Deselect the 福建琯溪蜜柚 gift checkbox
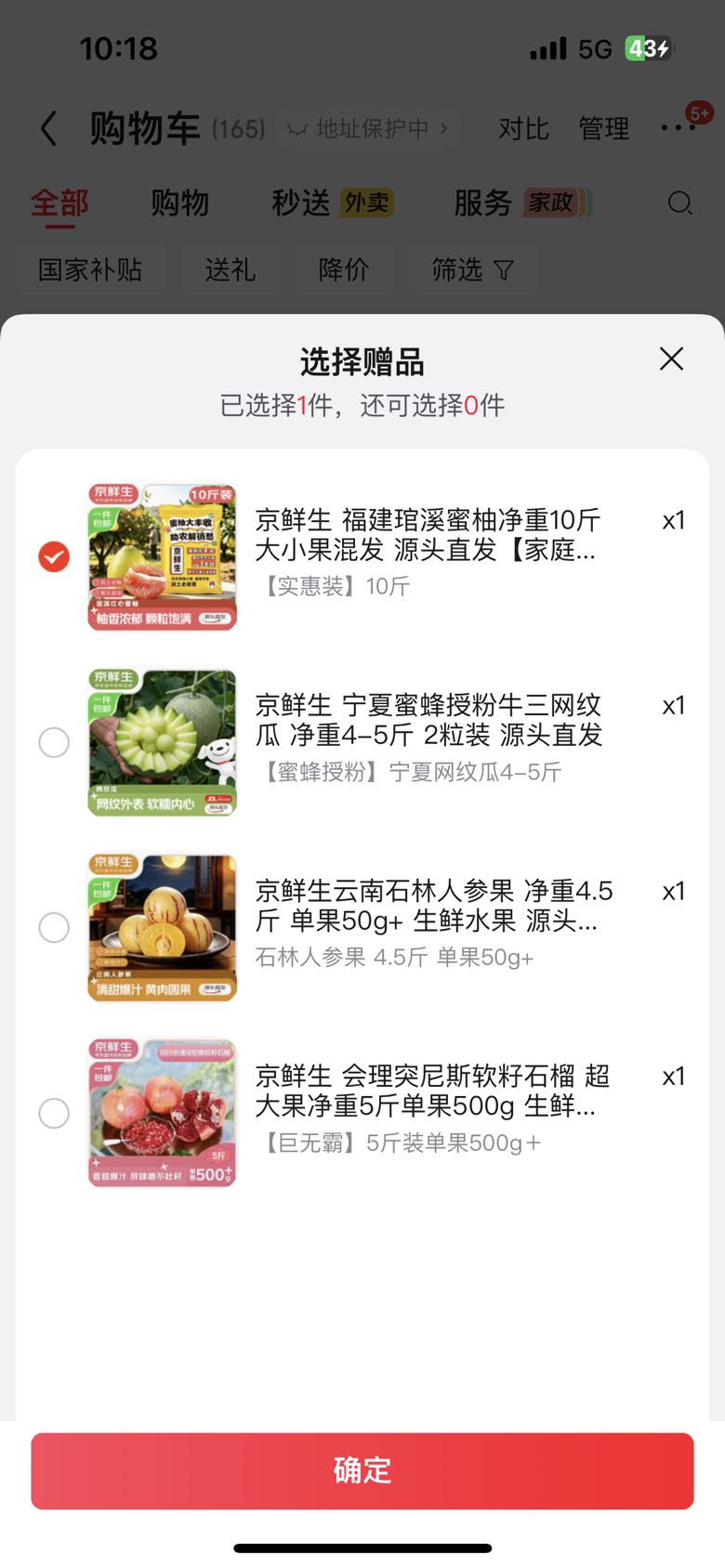This screenshot has width=725, height=1568. pyautogui.click(x=54, y=556)
